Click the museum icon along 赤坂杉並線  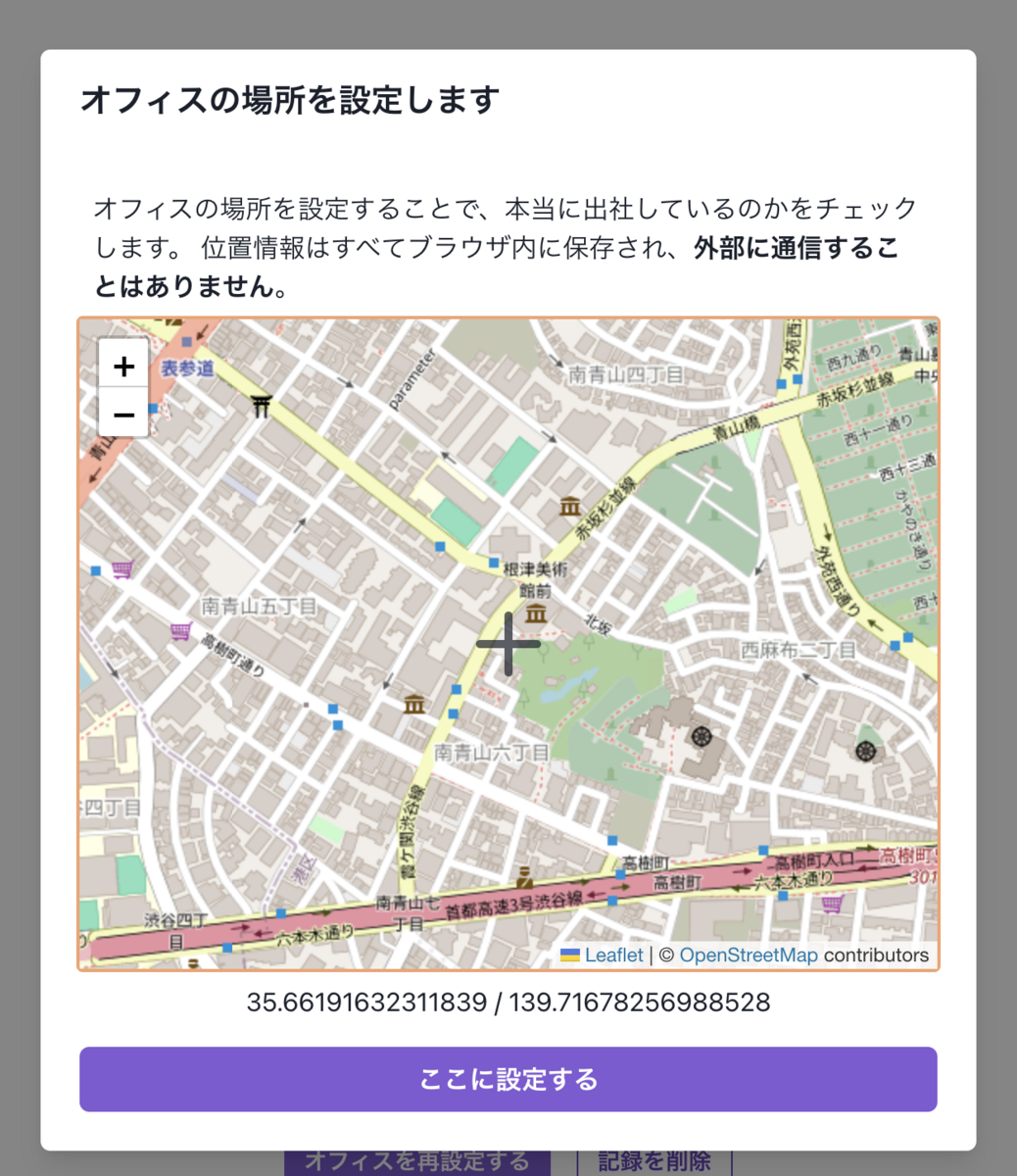[x=568, y=509]
